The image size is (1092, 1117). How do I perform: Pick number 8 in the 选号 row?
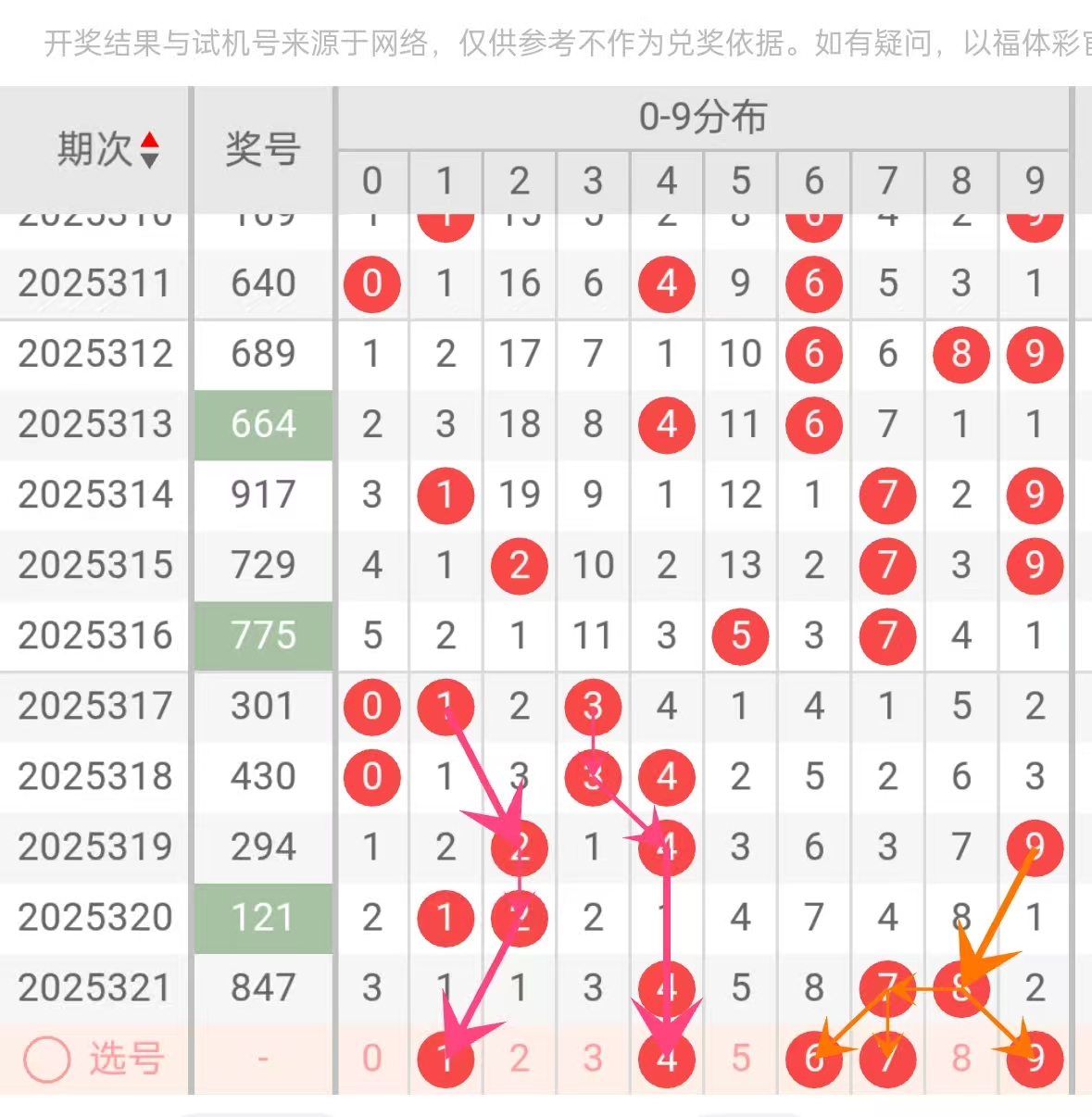(961, 1059)
